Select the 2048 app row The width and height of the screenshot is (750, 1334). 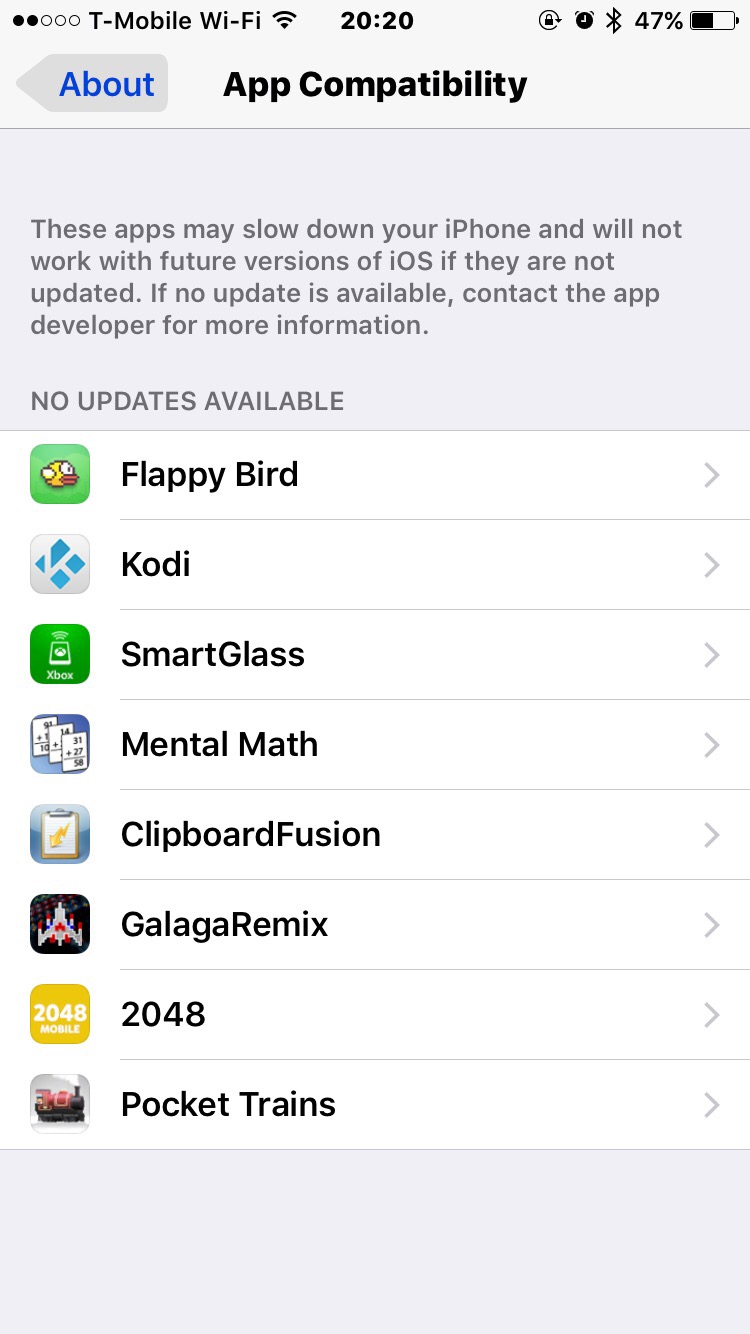coord(375,1015)
